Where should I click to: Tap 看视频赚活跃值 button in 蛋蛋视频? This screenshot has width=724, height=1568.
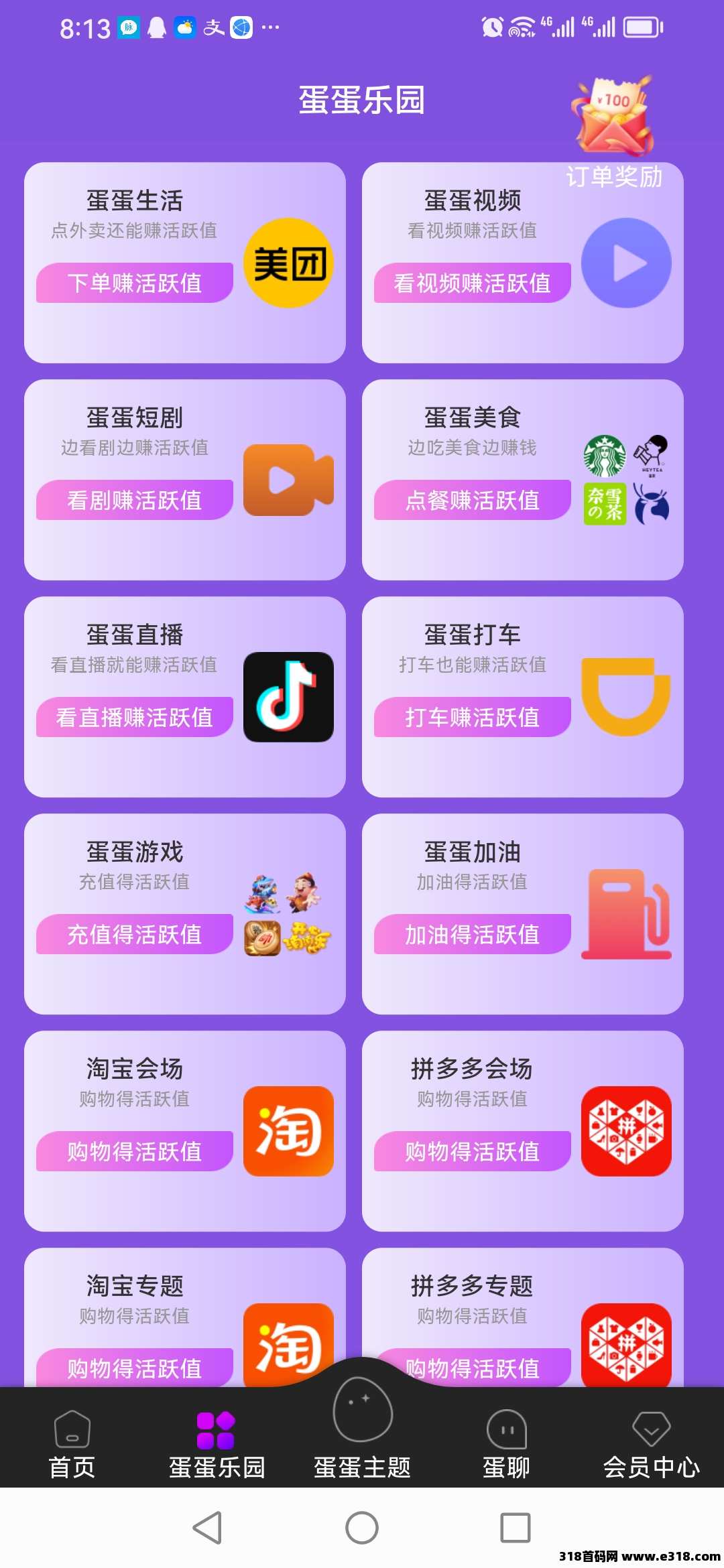tap(472, 283)
